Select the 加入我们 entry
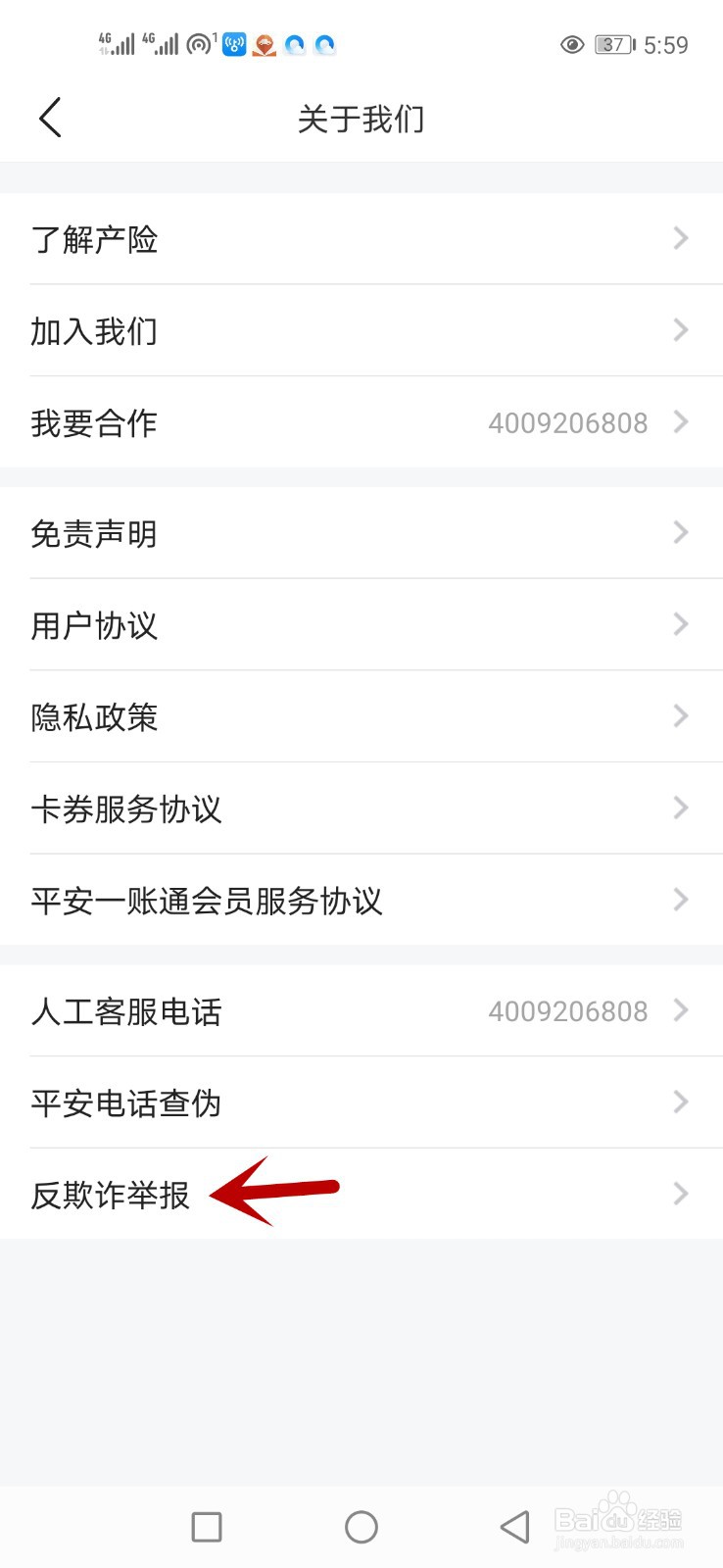The height and width of the screenshot is (1568, 723). [95, 330]
